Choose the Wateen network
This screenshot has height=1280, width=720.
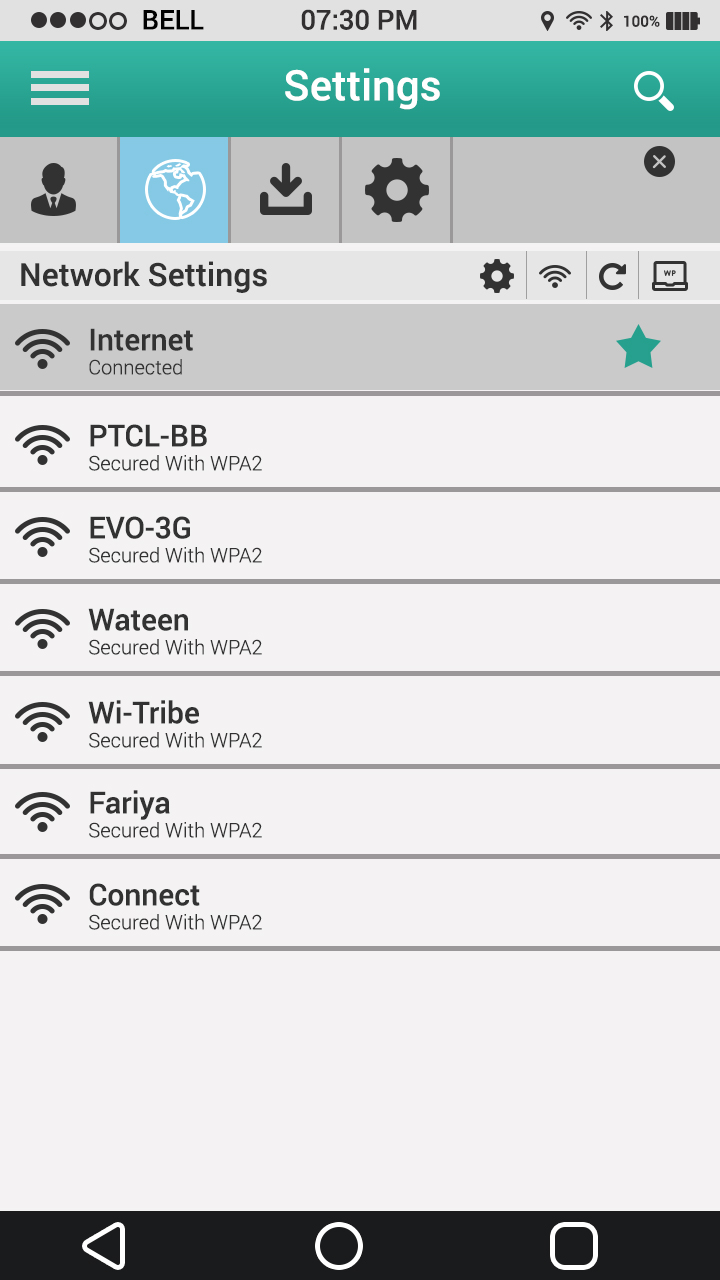click(x=360, y=627)
